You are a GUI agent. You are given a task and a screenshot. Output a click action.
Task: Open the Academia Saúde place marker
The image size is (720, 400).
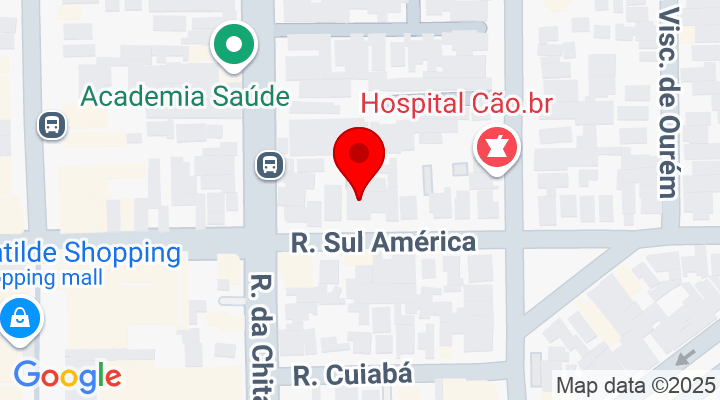pos(234,46)
